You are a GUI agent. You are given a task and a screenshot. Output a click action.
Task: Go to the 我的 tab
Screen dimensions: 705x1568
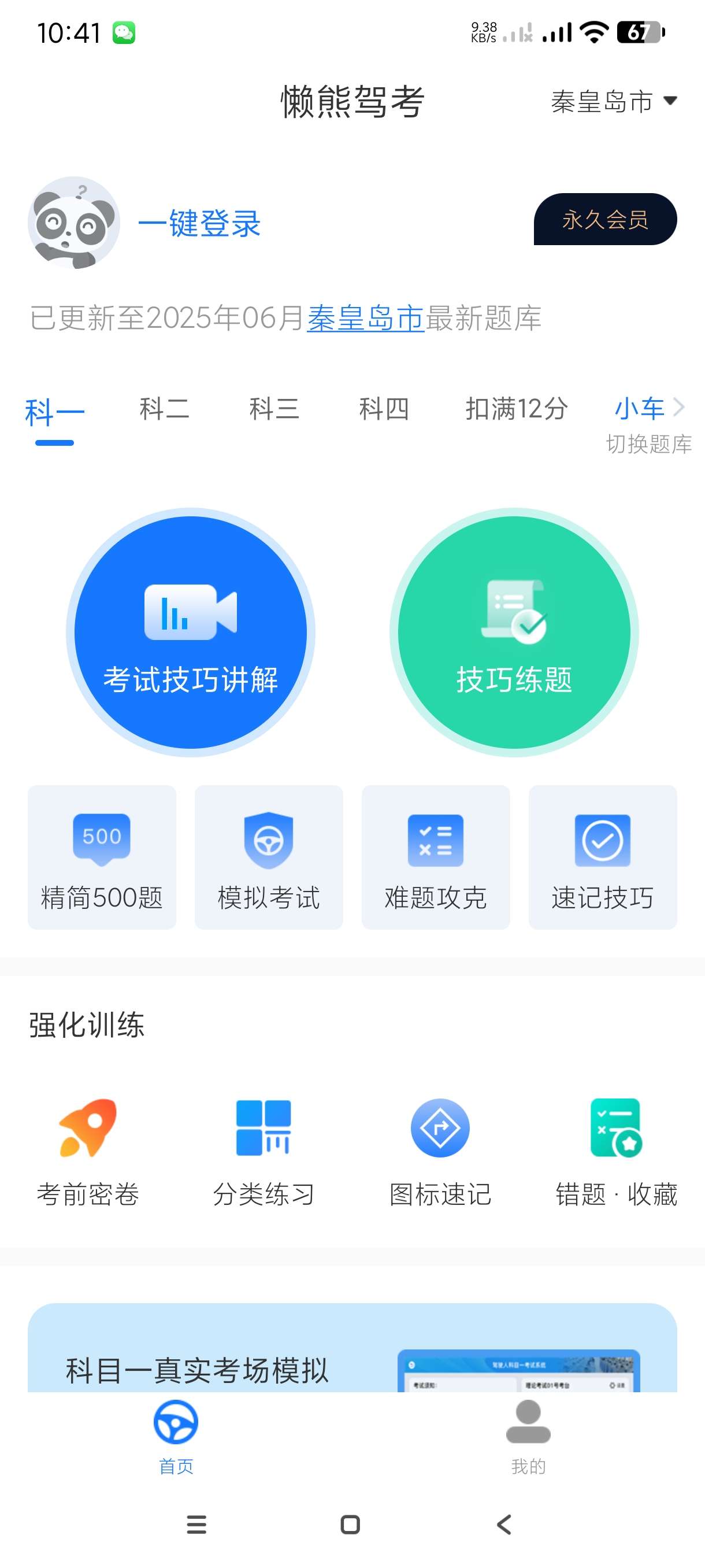click(x=528, y=1437)
